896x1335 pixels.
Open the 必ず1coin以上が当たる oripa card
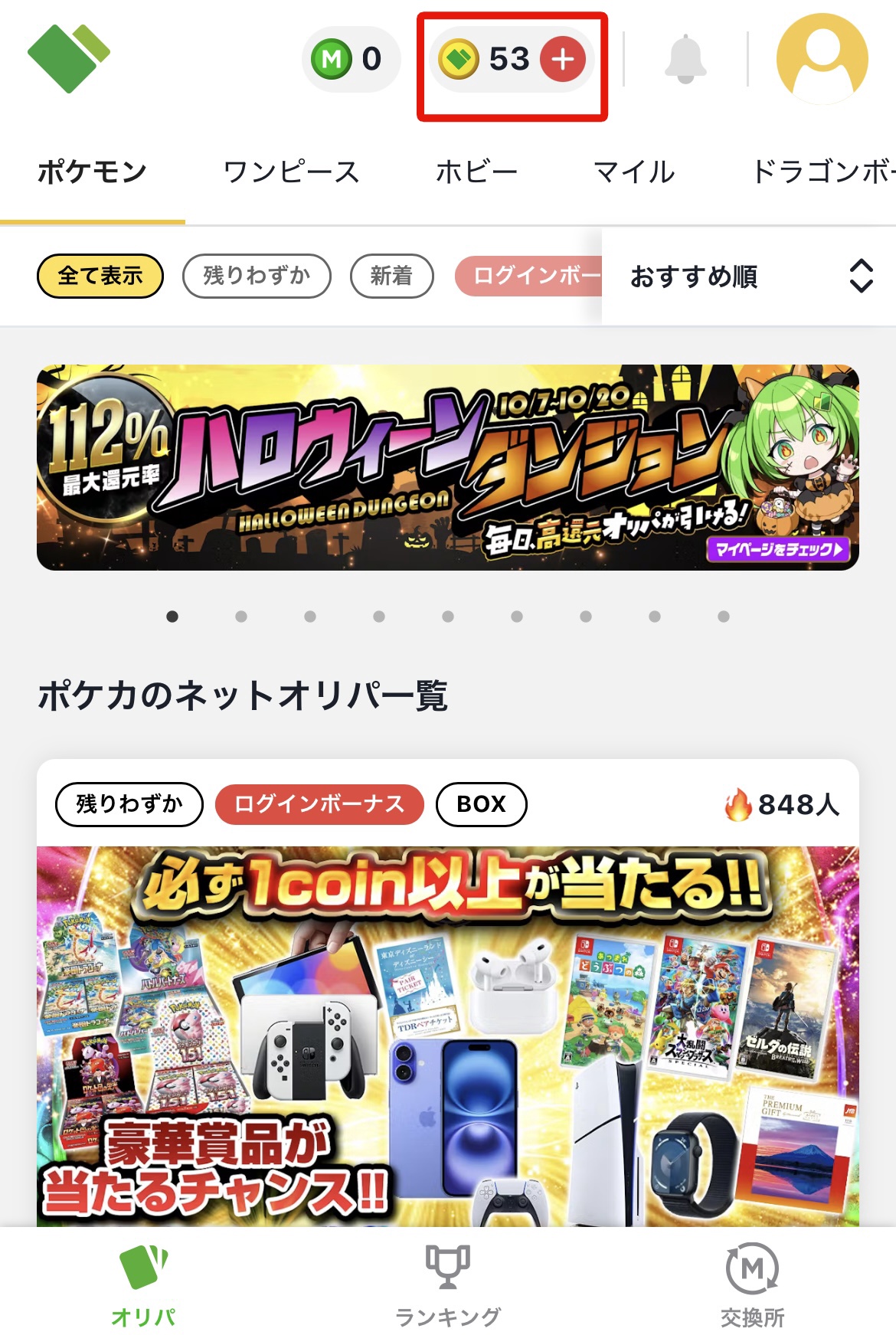pos(447,1034)
